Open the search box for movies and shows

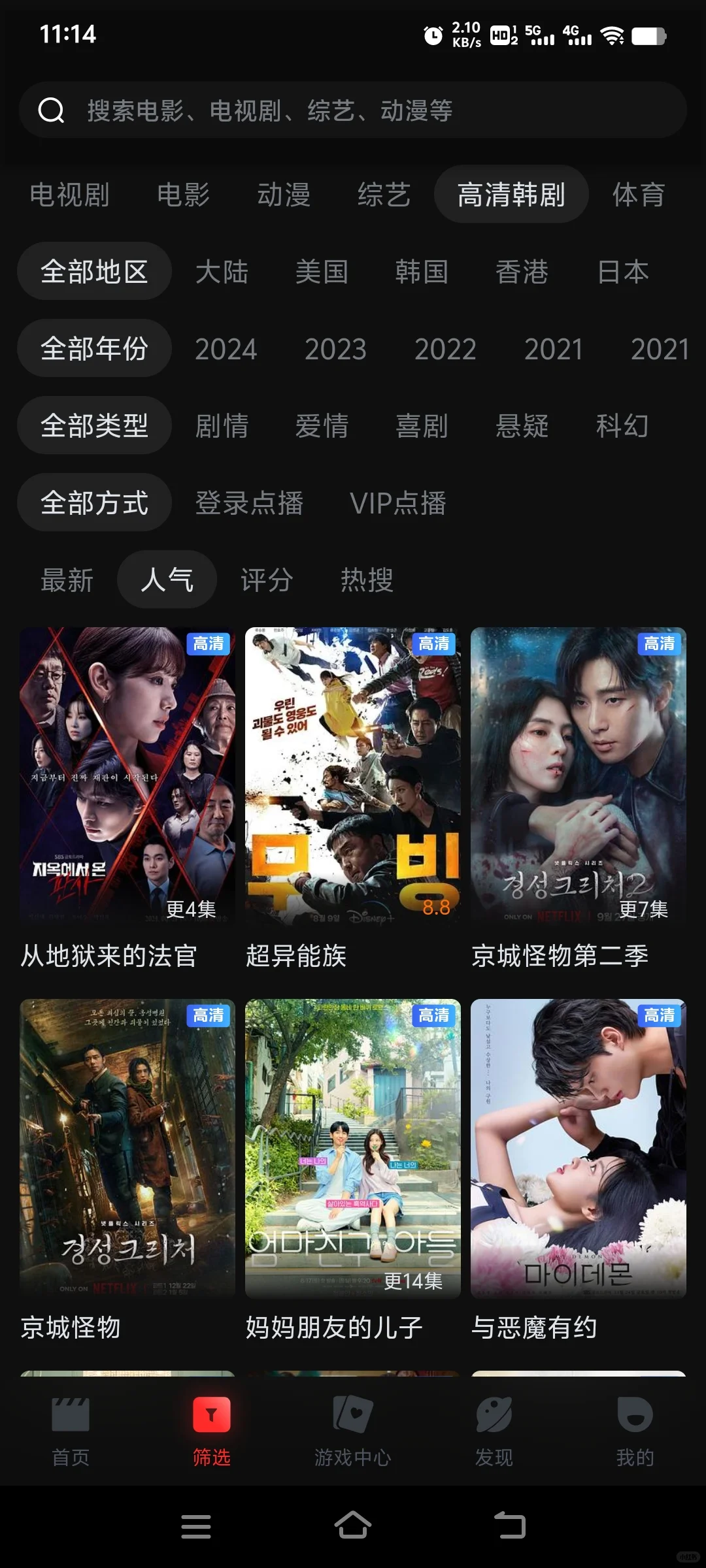[x=353, y=110]
